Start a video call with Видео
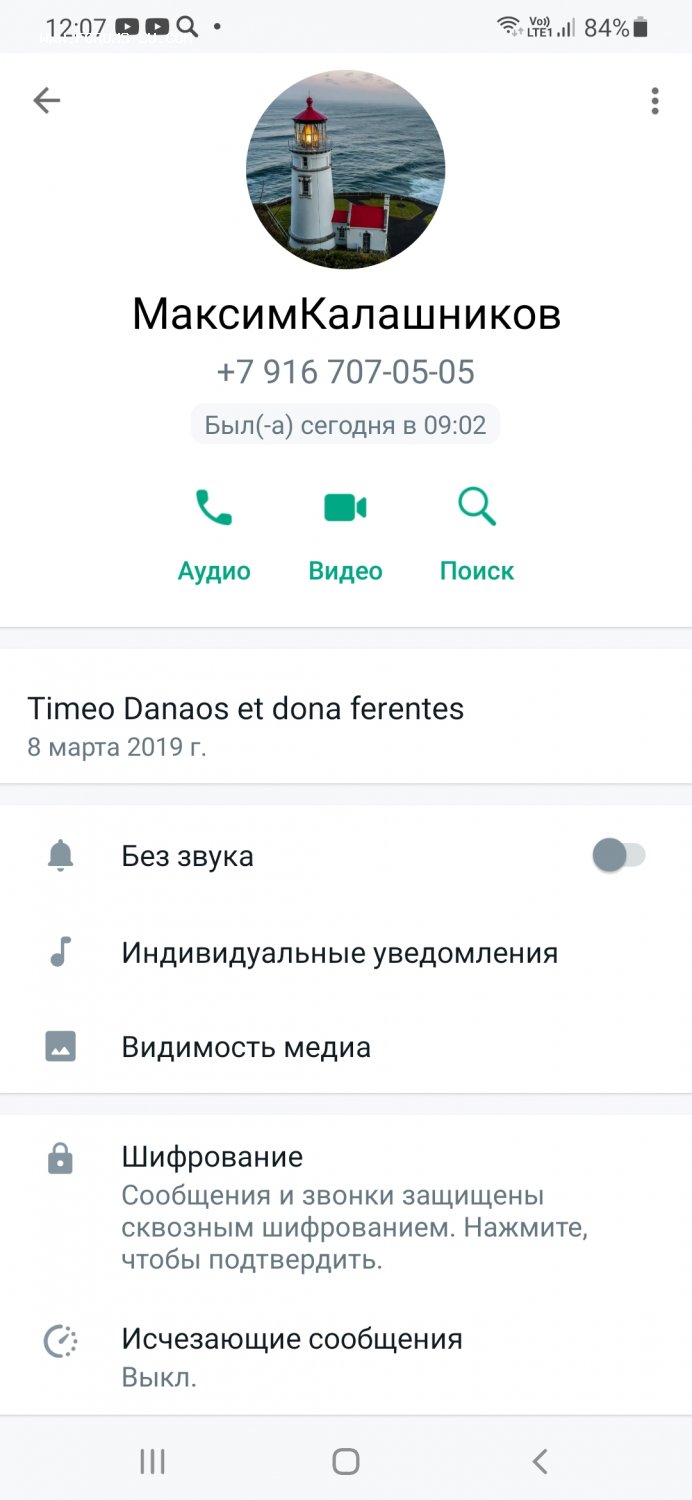 click(345, 534)
